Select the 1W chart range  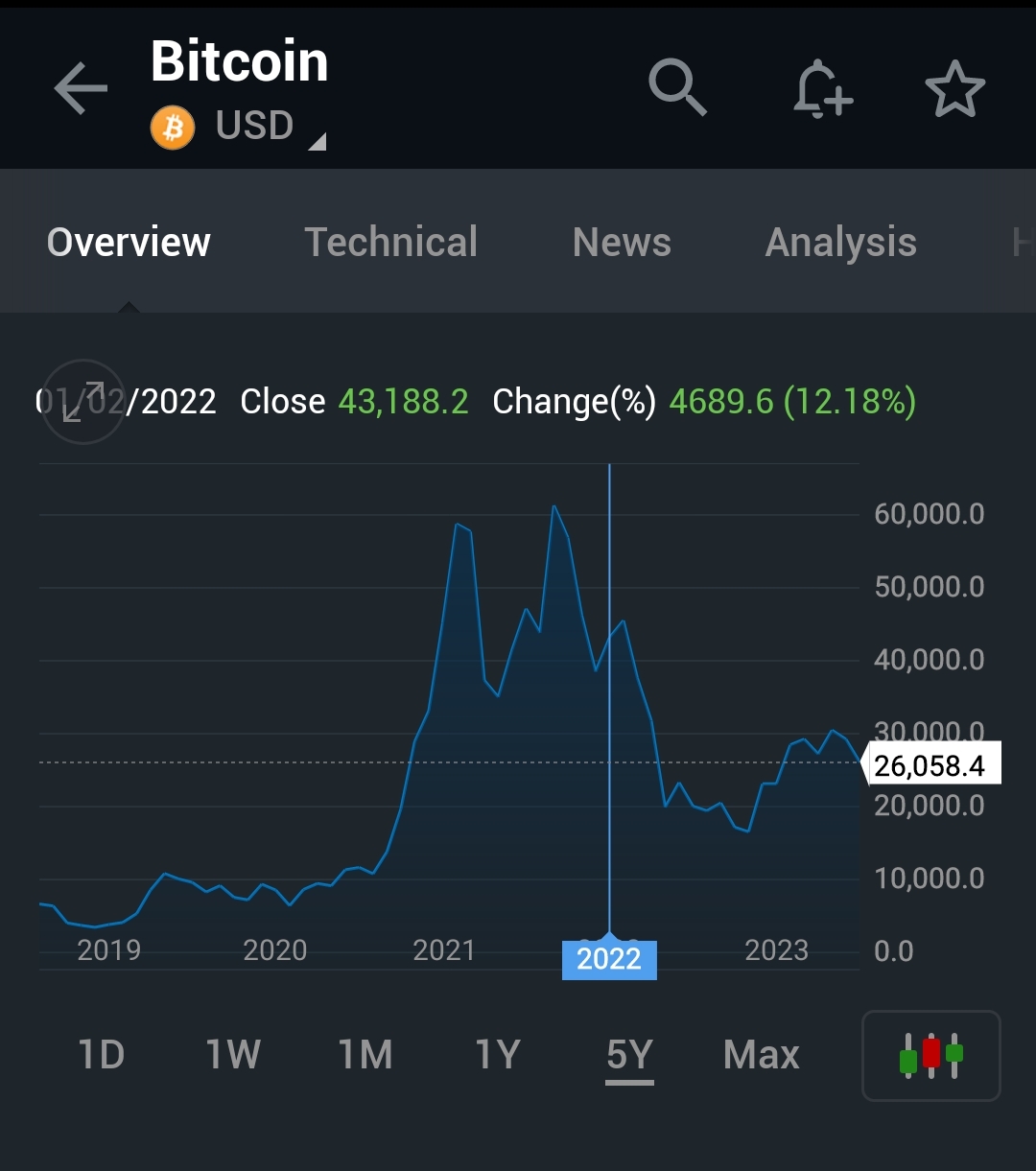[x=233, y=1055]
